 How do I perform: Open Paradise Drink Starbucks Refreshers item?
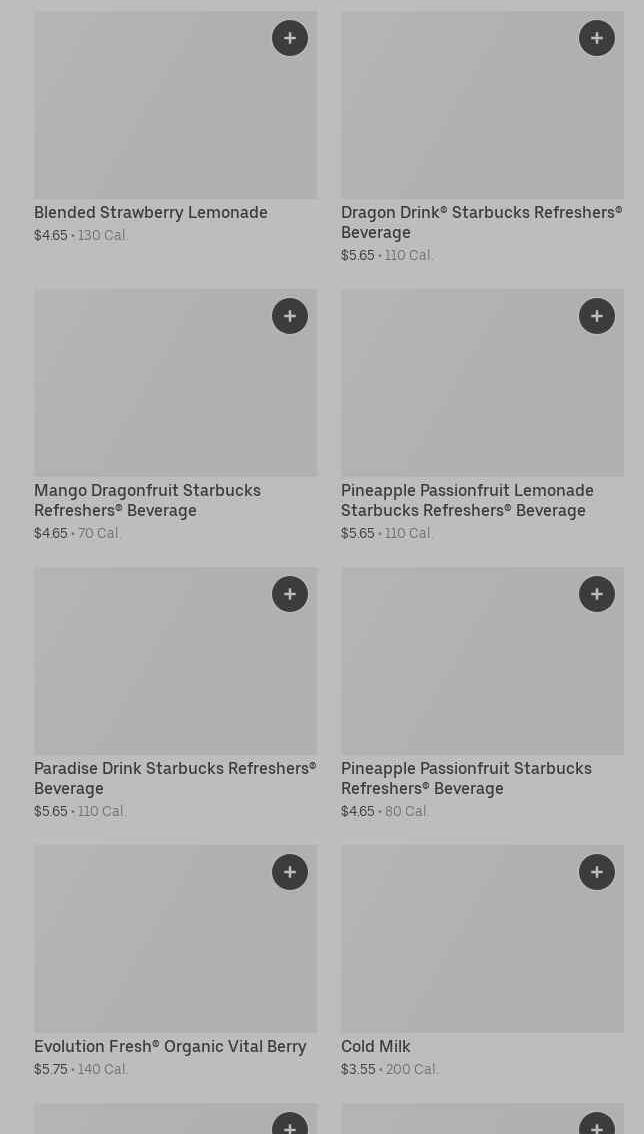pyautogui.click(x=174, y=778)
